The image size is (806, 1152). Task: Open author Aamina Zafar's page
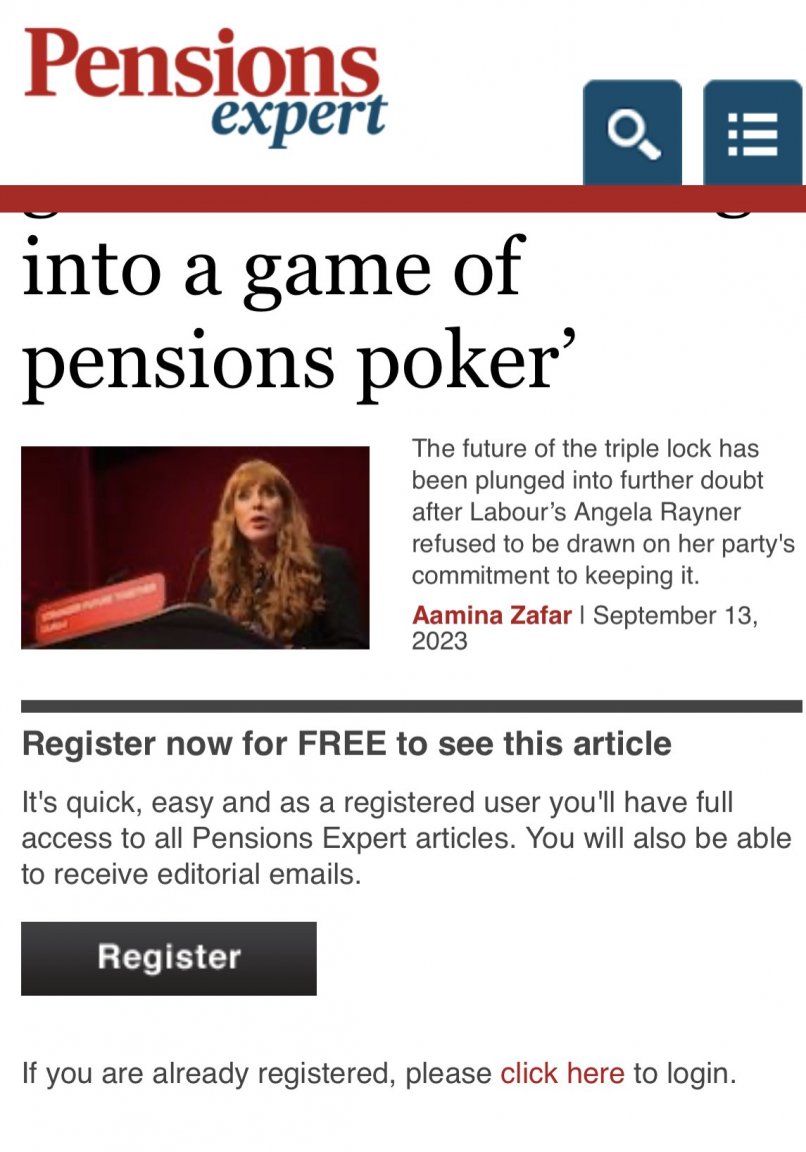(x=491, y=614)
